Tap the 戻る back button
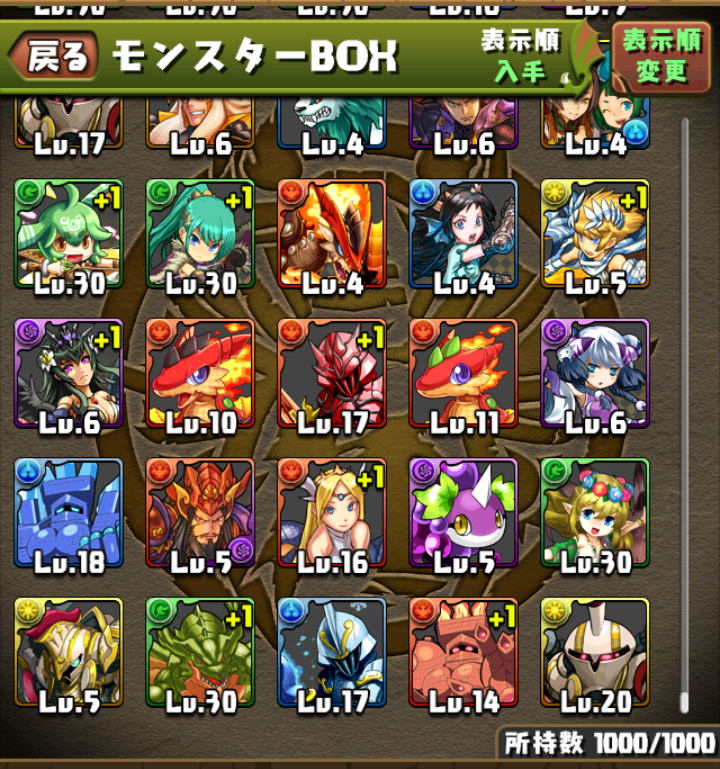Screen dimensions: 720x769 (57, 57)
